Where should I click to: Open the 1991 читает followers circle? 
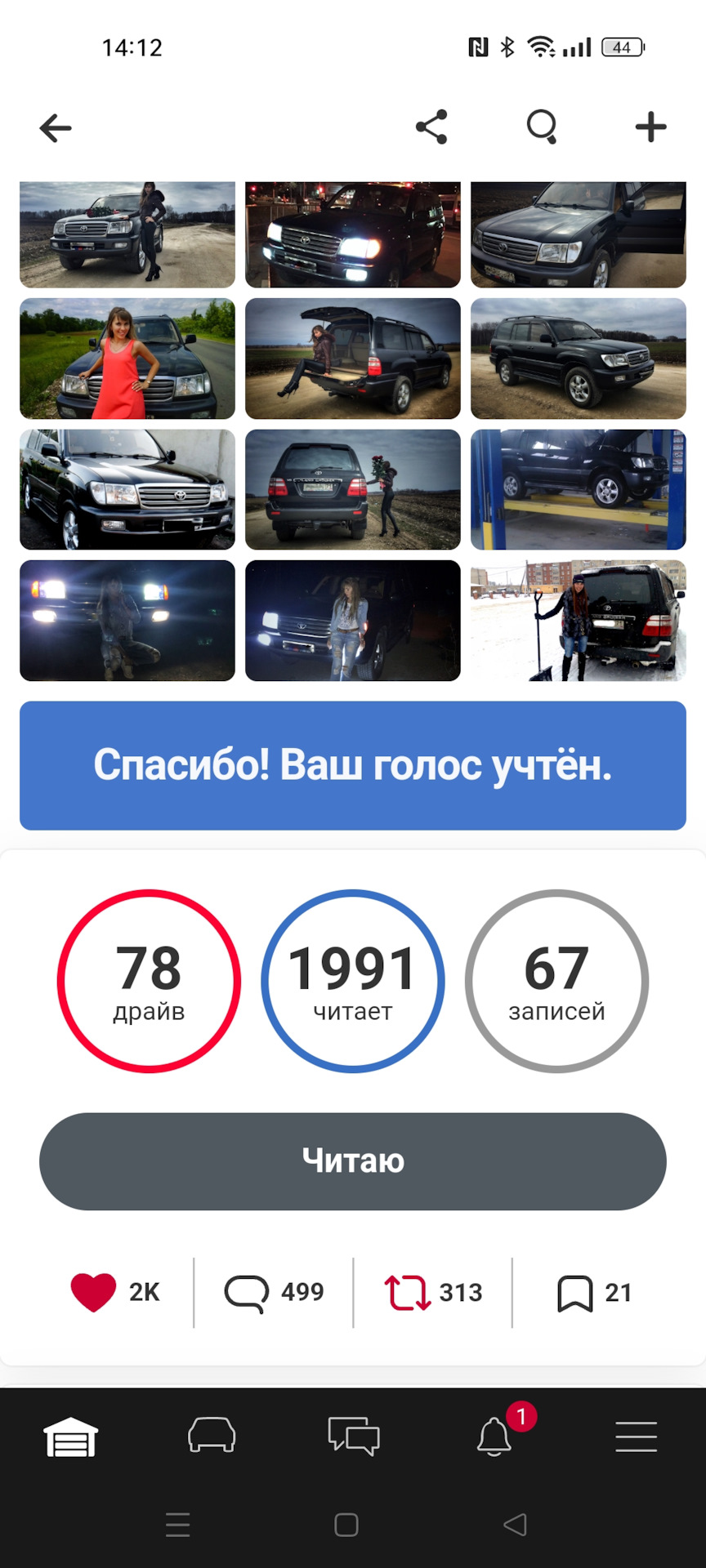352,980
